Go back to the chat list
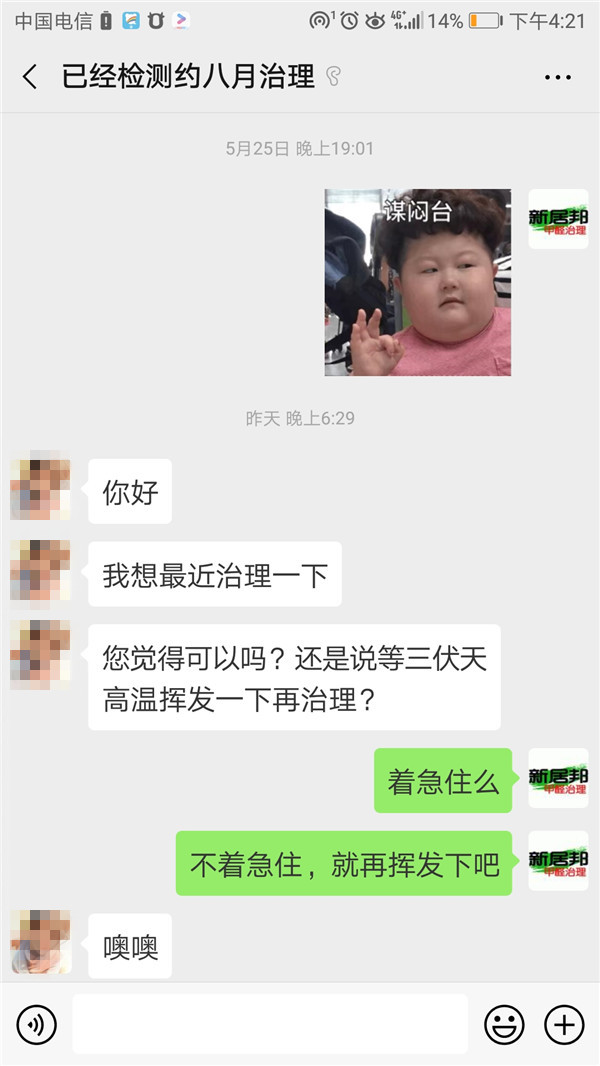The height and width of the screenshot is (1066, 600). click(x=30, y=77)
